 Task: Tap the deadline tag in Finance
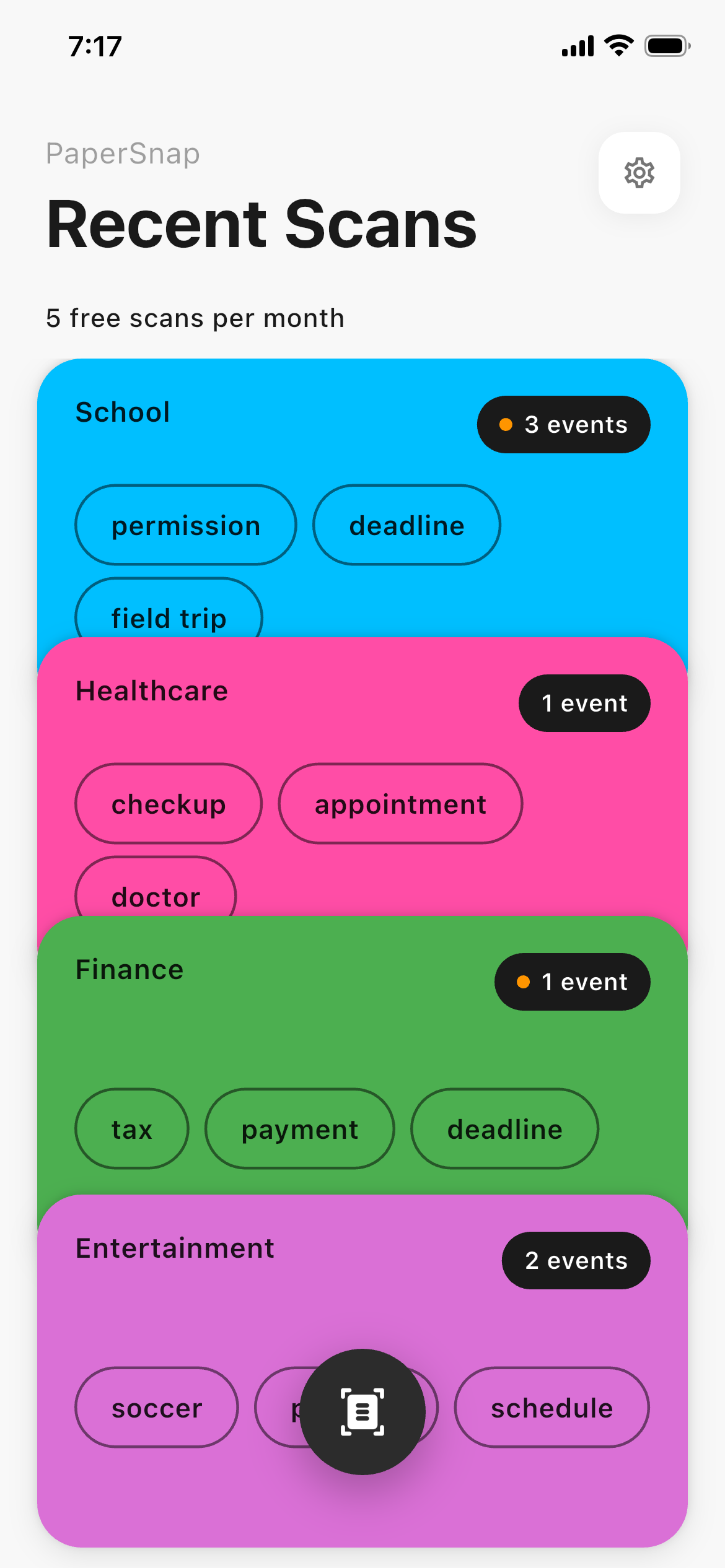(504, 1129)
